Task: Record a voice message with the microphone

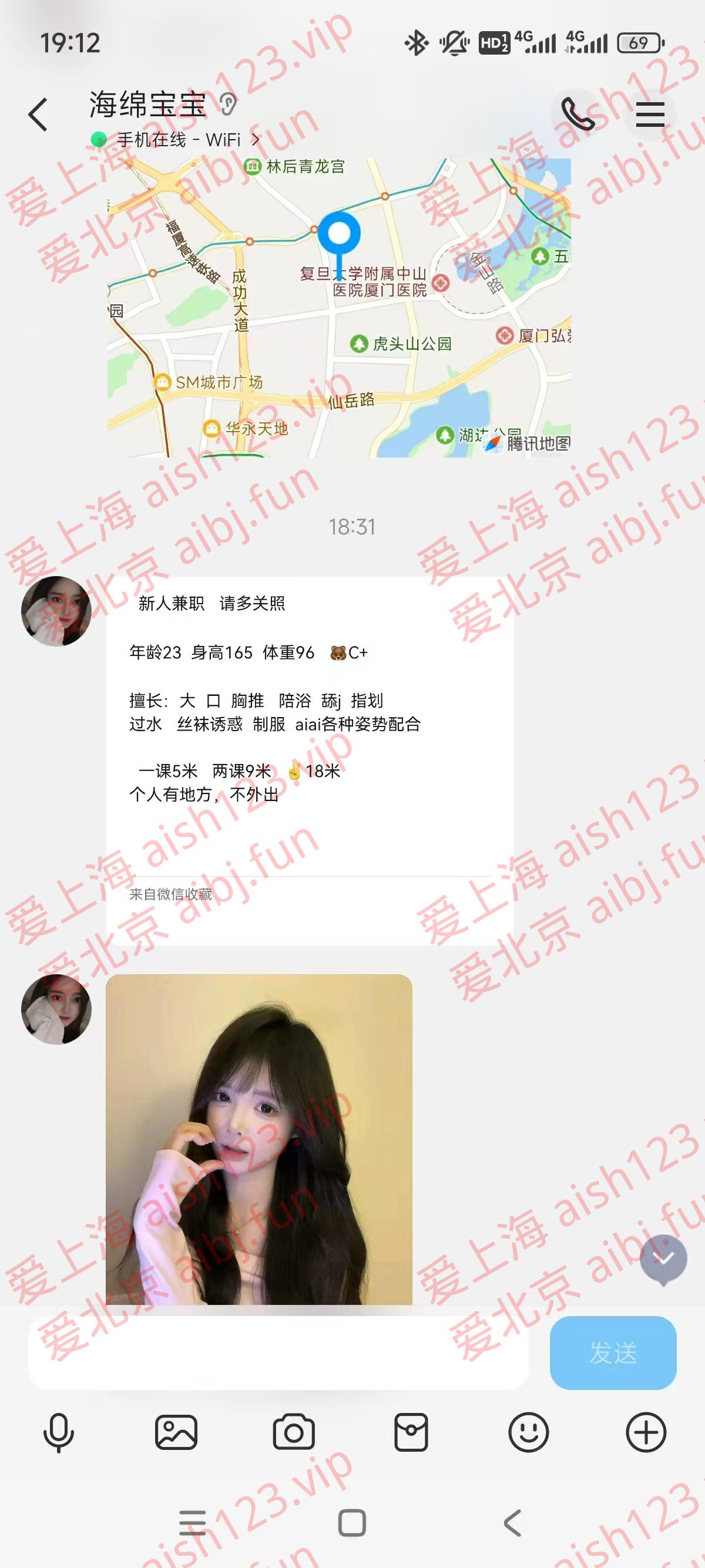Action: pos(58,1433)
